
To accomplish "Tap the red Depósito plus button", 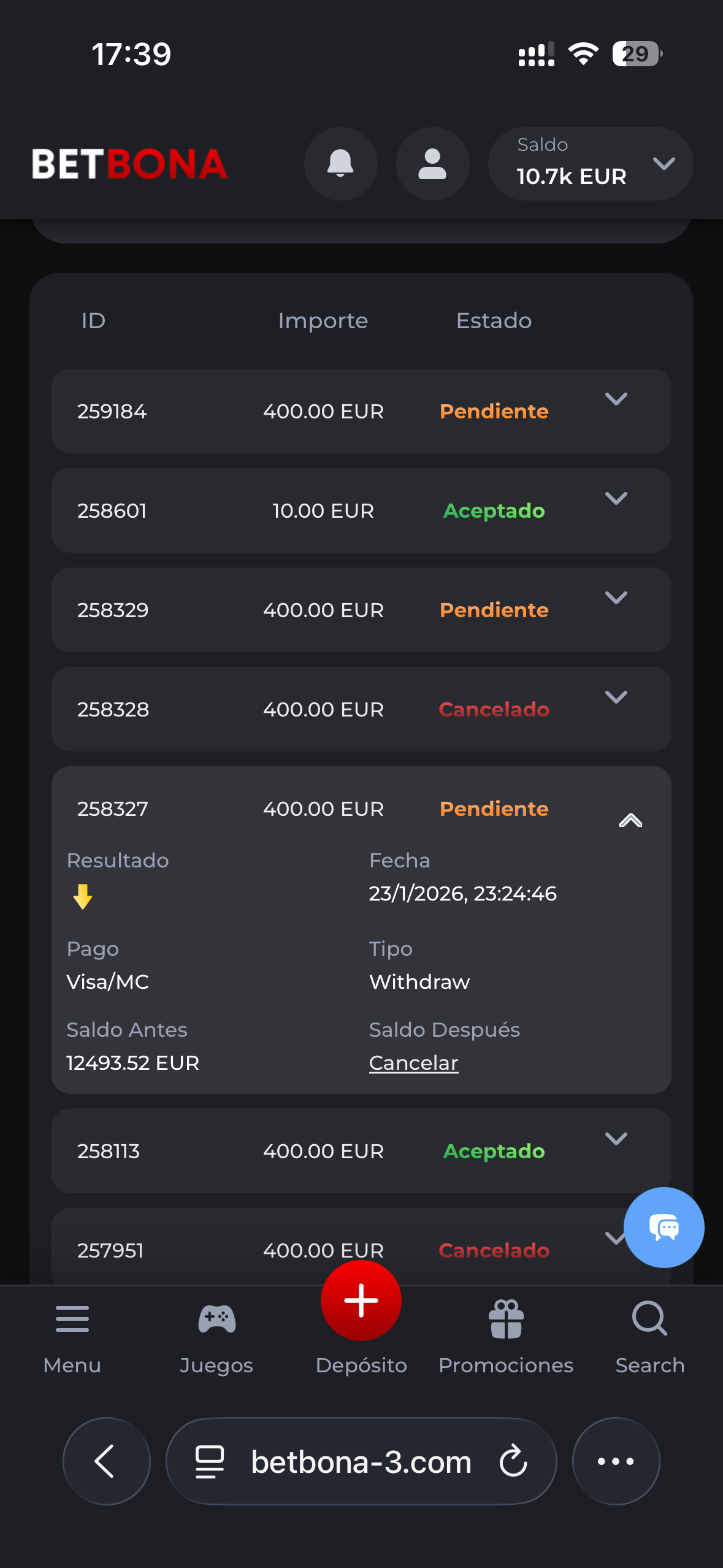I will [361, 1301].
